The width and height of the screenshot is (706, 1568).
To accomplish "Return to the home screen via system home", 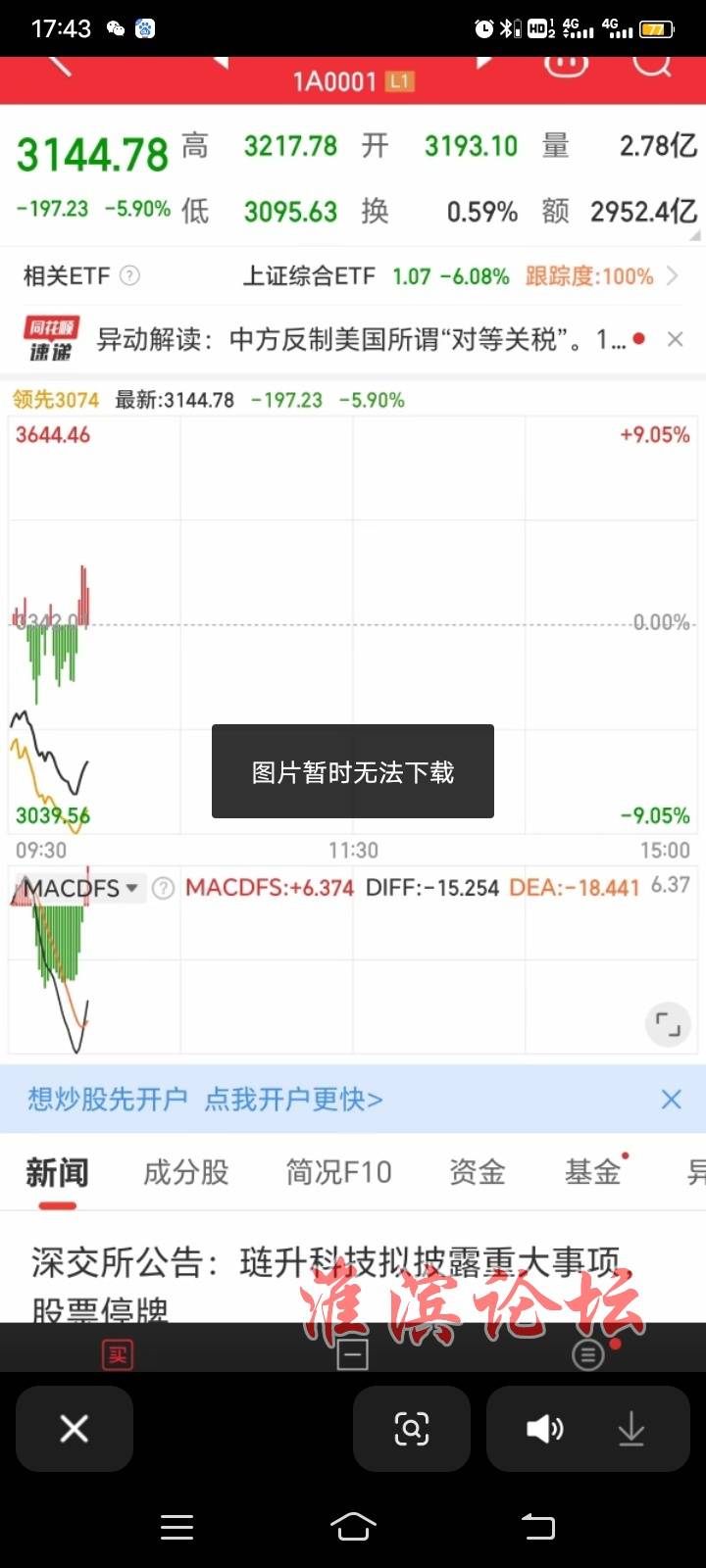I will (x=353, y=1526).
